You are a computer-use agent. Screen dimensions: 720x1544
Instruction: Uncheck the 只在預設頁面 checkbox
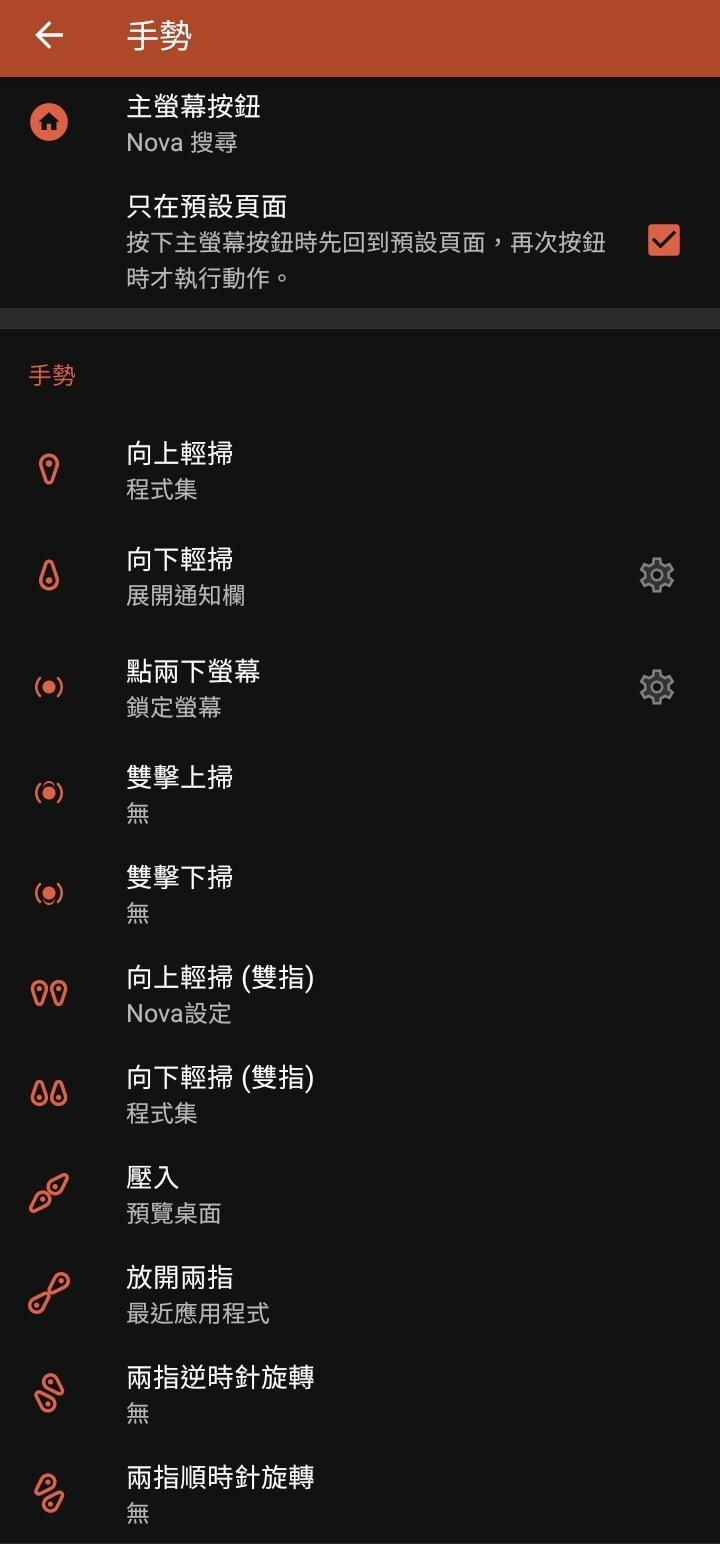coord(661,242)
